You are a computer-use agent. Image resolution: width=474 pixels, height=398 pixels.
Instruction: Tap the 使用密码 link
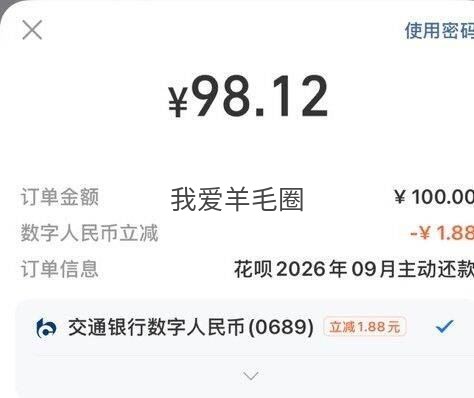(439, 31)
